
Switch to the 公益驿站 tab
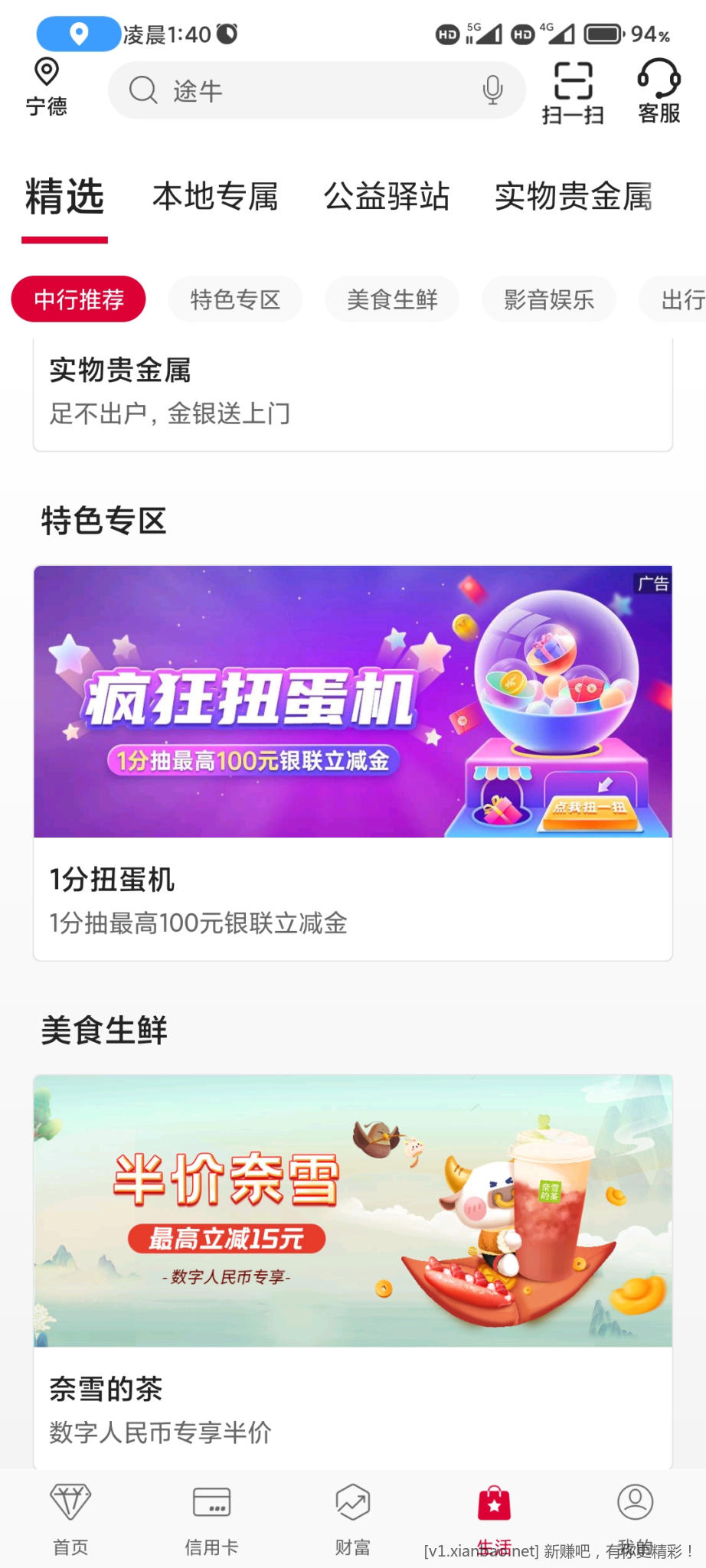(387, 197)
